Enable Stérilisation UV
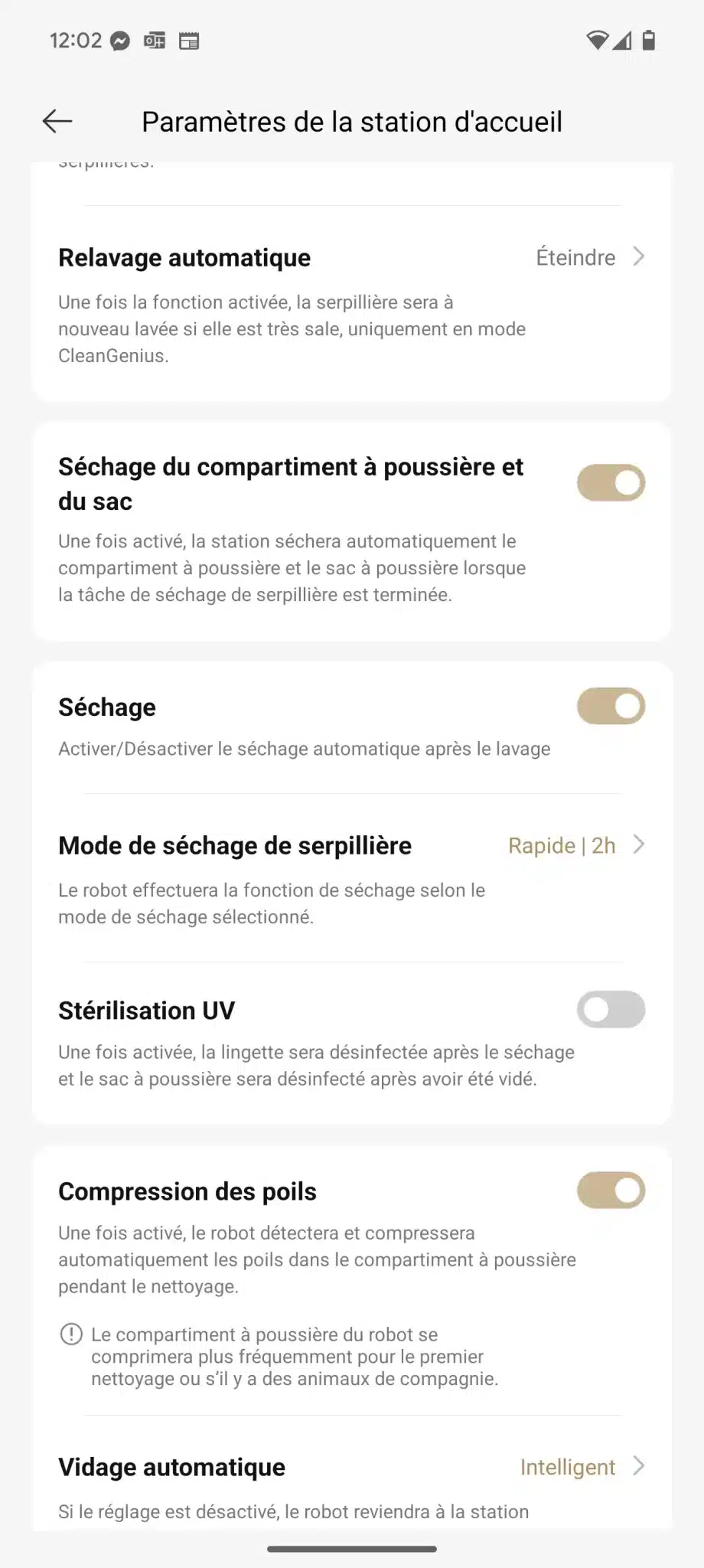The height and width of the screenshot is (1568, 704). [611, 1010]
